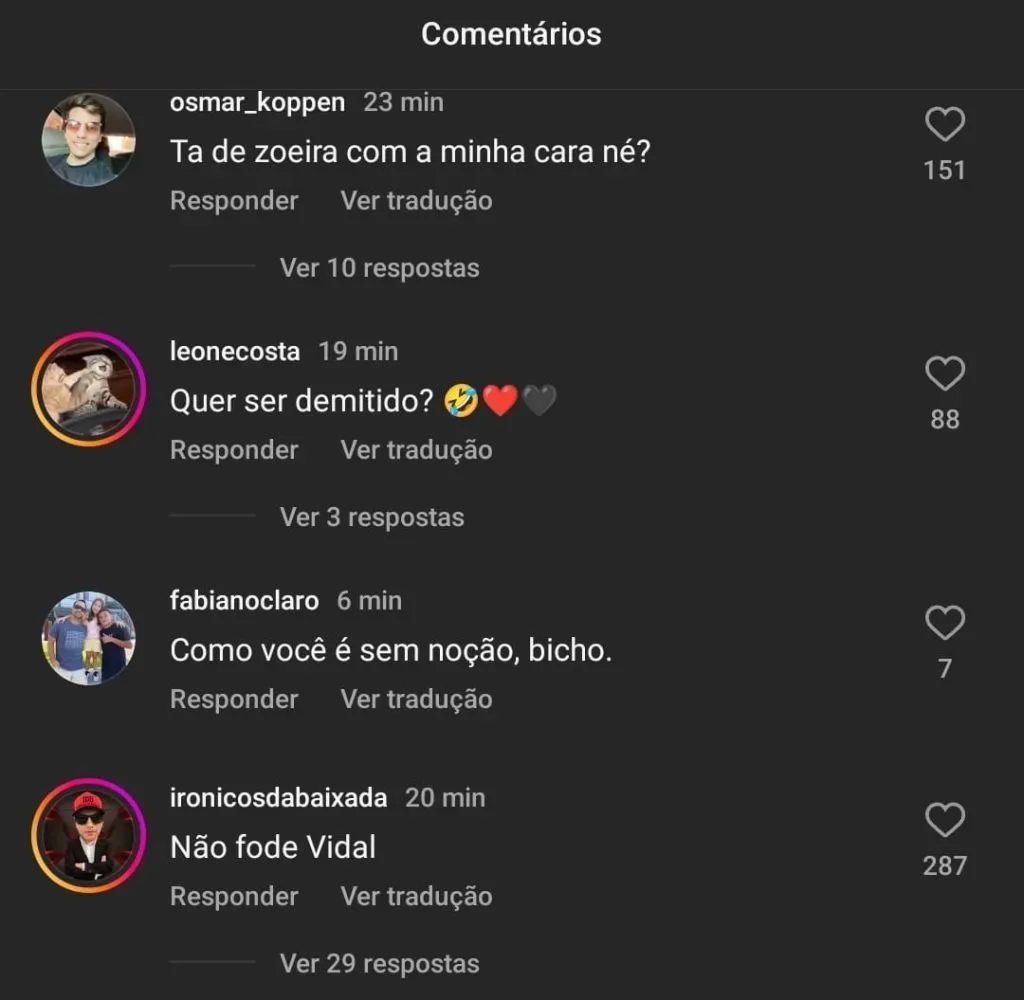Translate osmar_koppen's comment
This screenshot has width=1024, height=1000.
[416, 201]
